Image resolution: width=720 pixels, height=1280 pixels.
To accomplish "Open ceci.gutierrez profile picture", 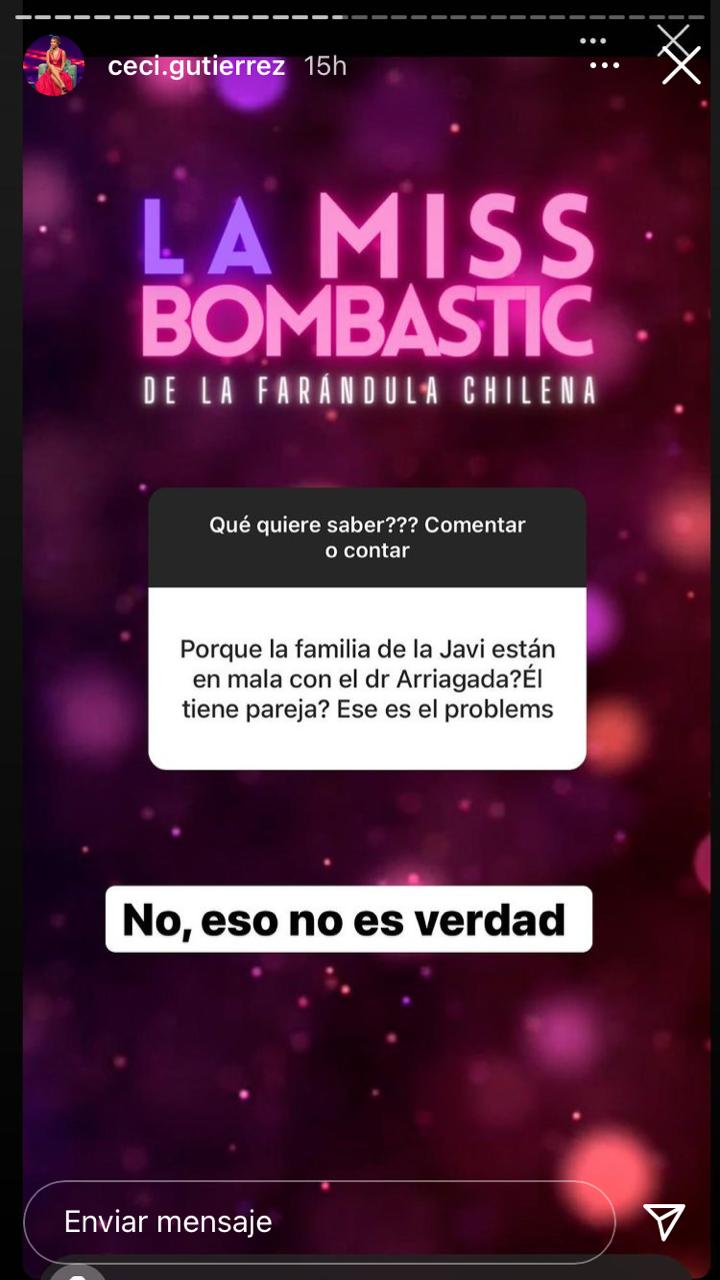I will pyautogui.click(x=54, y=65).
